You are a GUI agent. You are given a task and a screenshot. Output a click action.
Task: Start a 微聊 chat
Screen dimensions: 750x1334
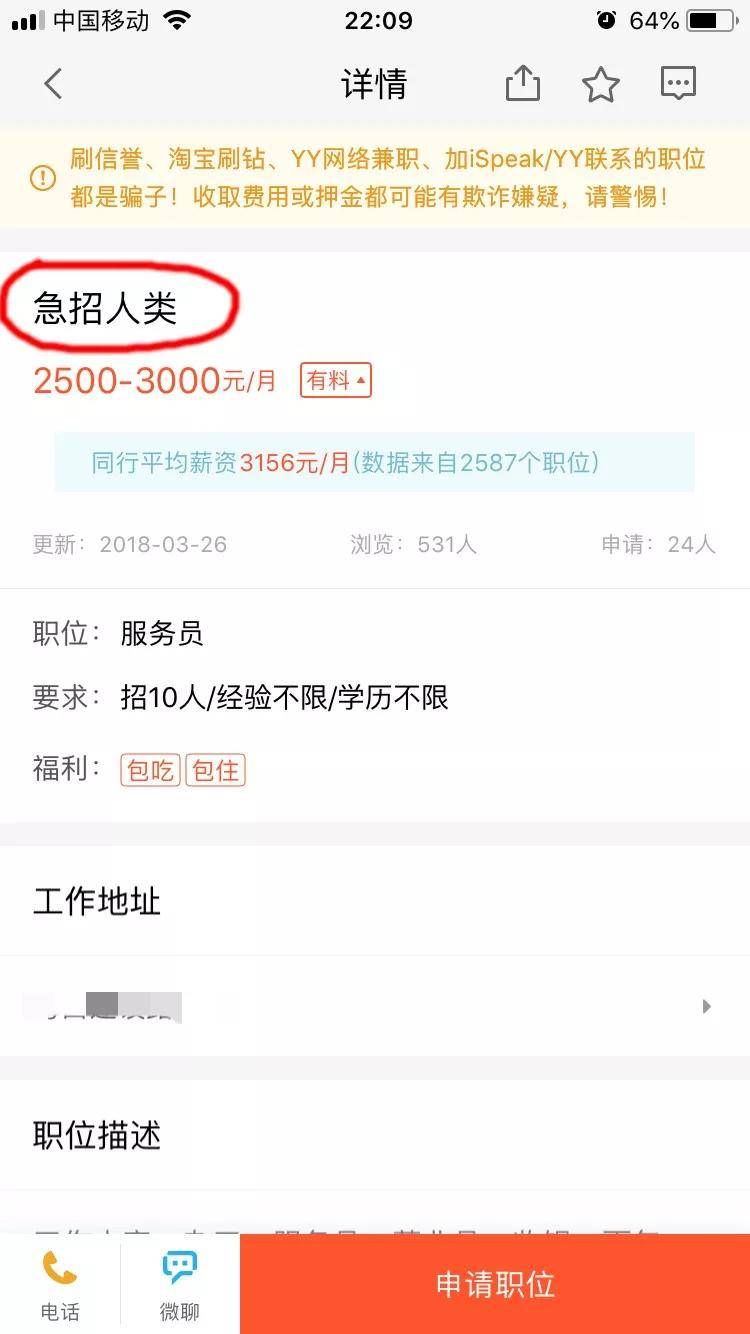(x=180, y=1284)
